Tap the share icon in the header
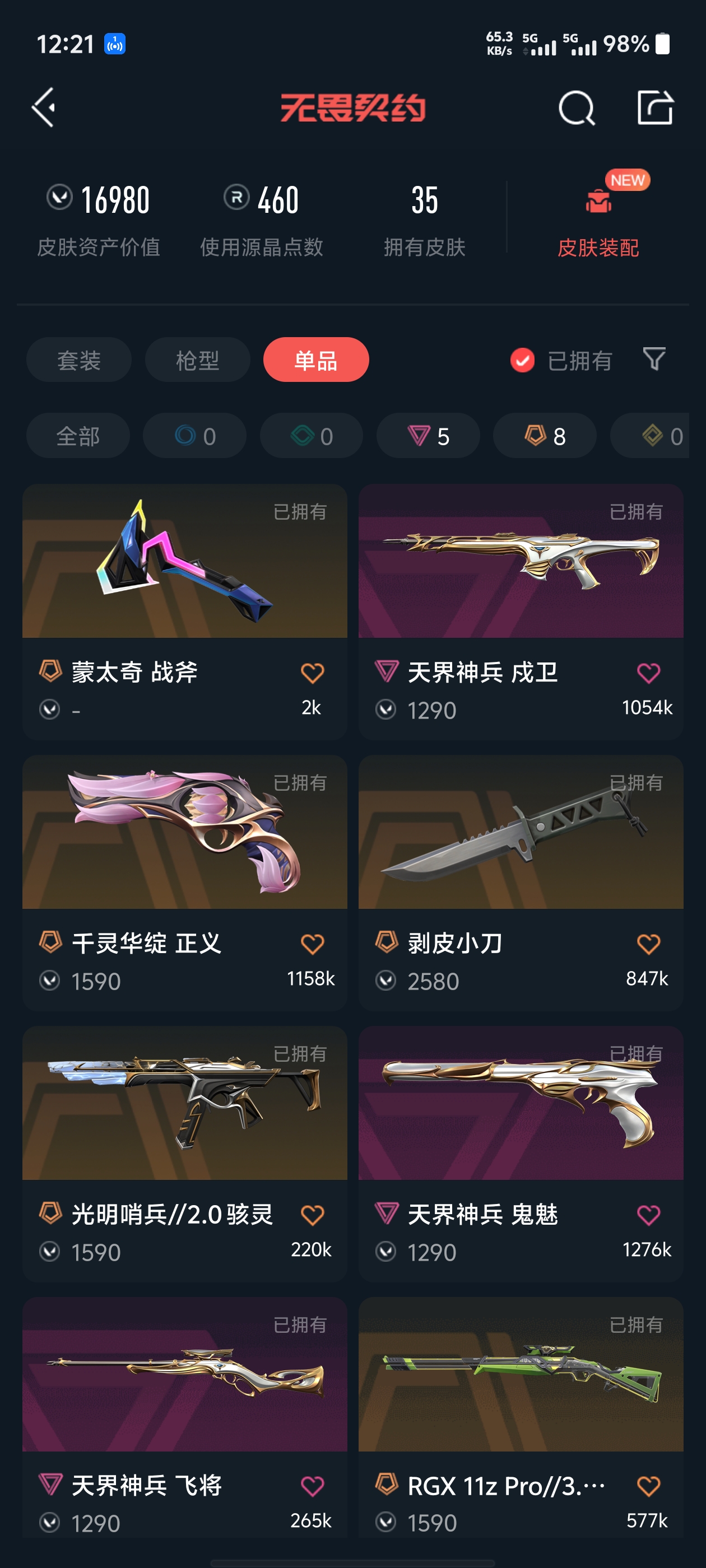 (x=655, y=108)
